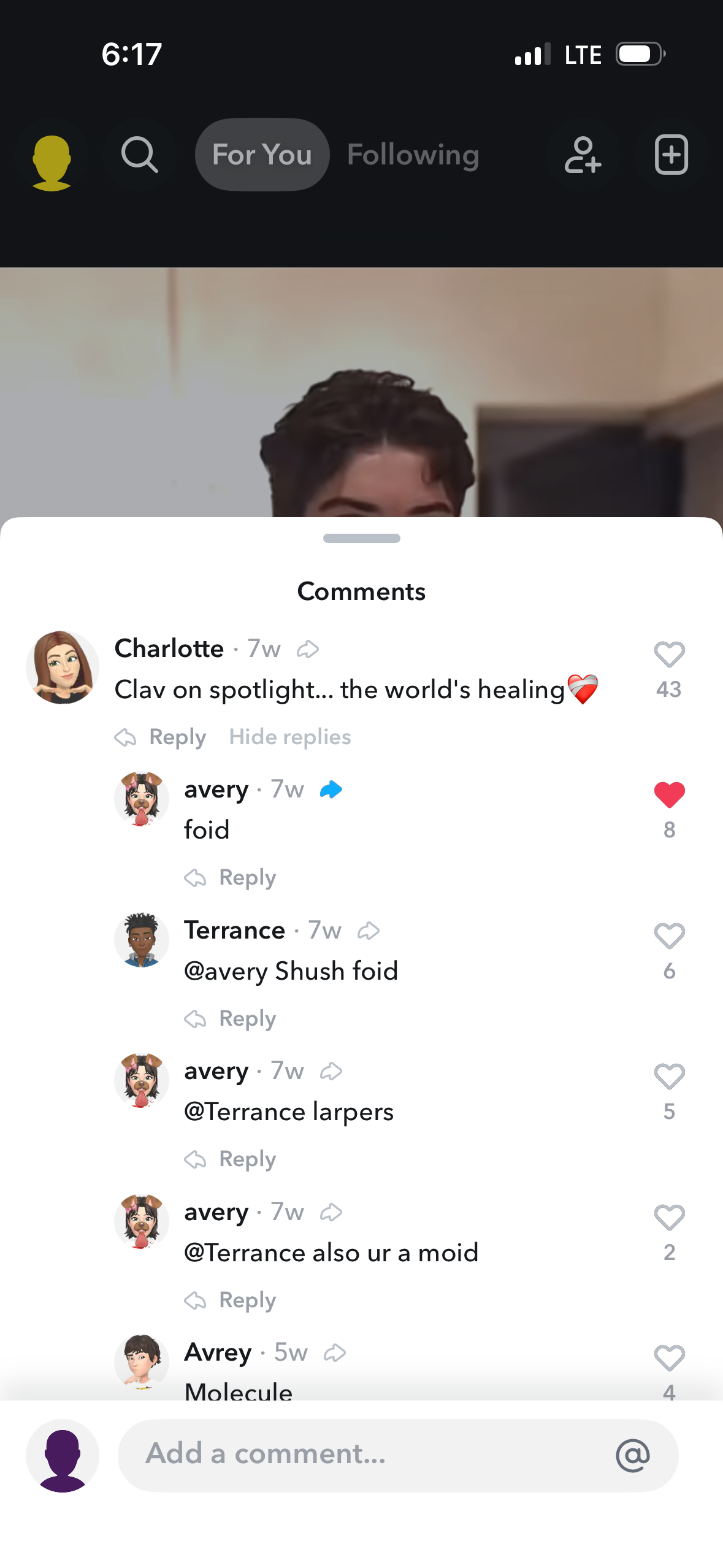Open your profile avatar at top

click(x=52, y=155)
